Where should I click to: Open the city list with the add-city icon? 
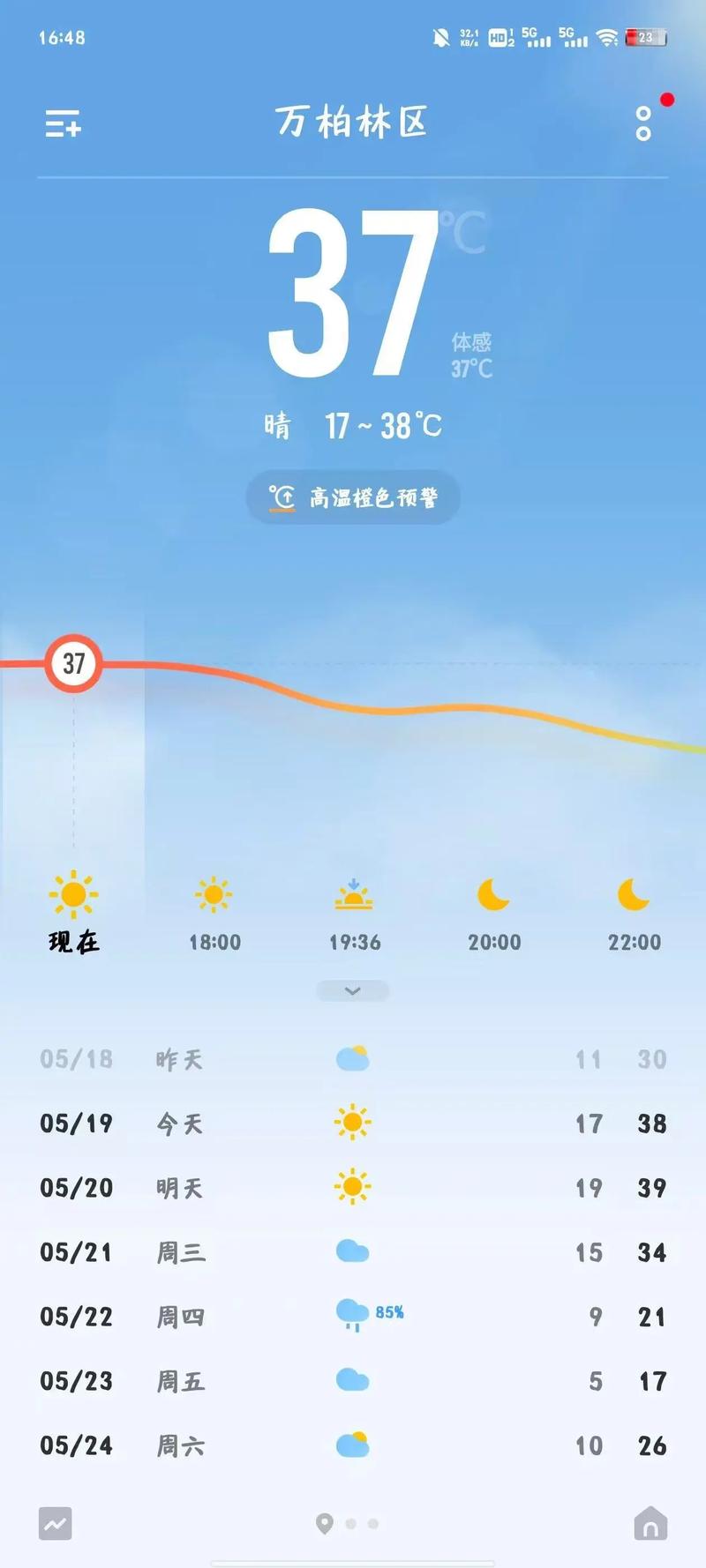[x=63, y=123]
